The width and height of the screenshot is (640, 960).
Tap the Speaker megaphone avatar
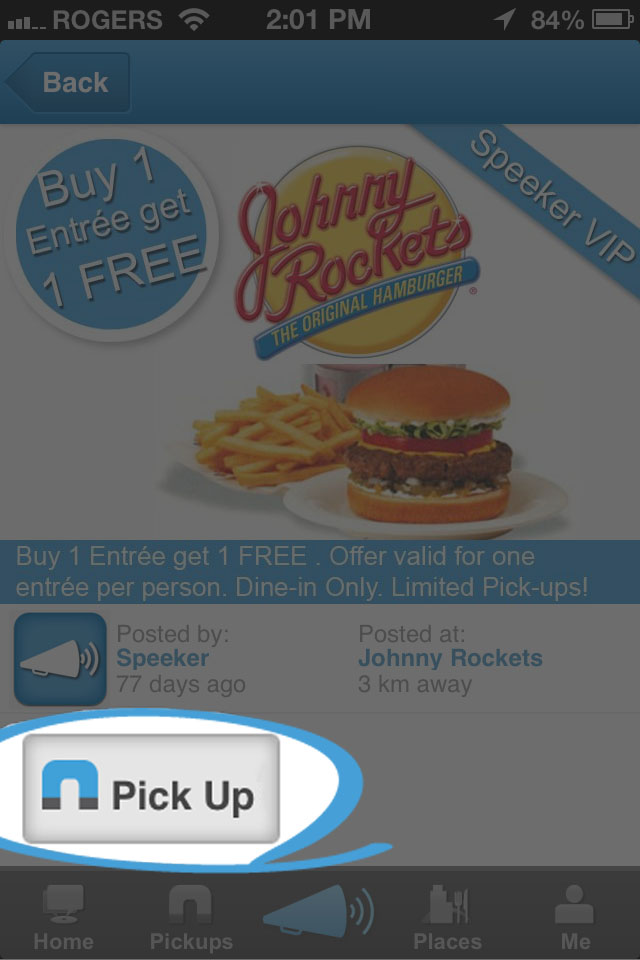tap(60, 659)
